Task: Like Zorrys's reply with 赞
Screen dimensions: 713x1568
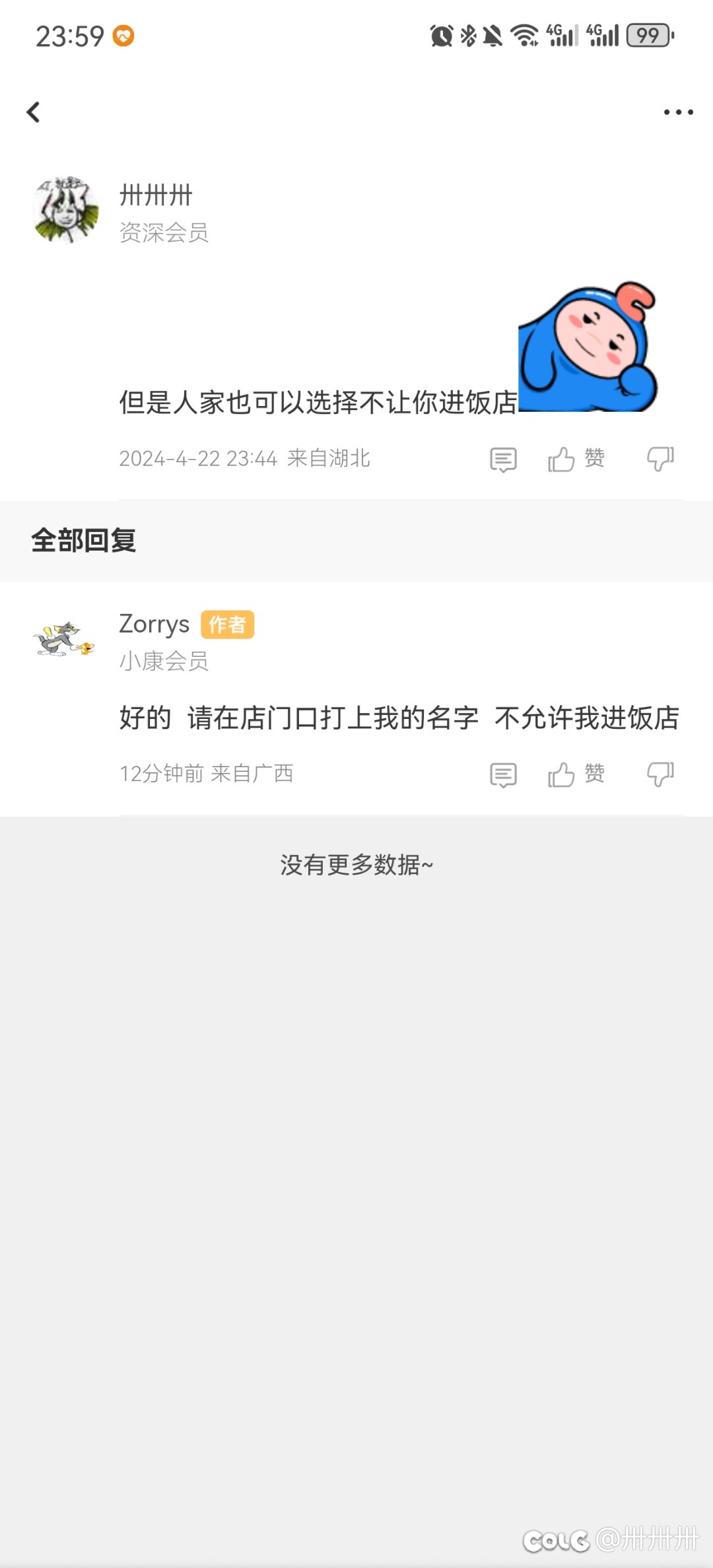Action: [576, 774]
